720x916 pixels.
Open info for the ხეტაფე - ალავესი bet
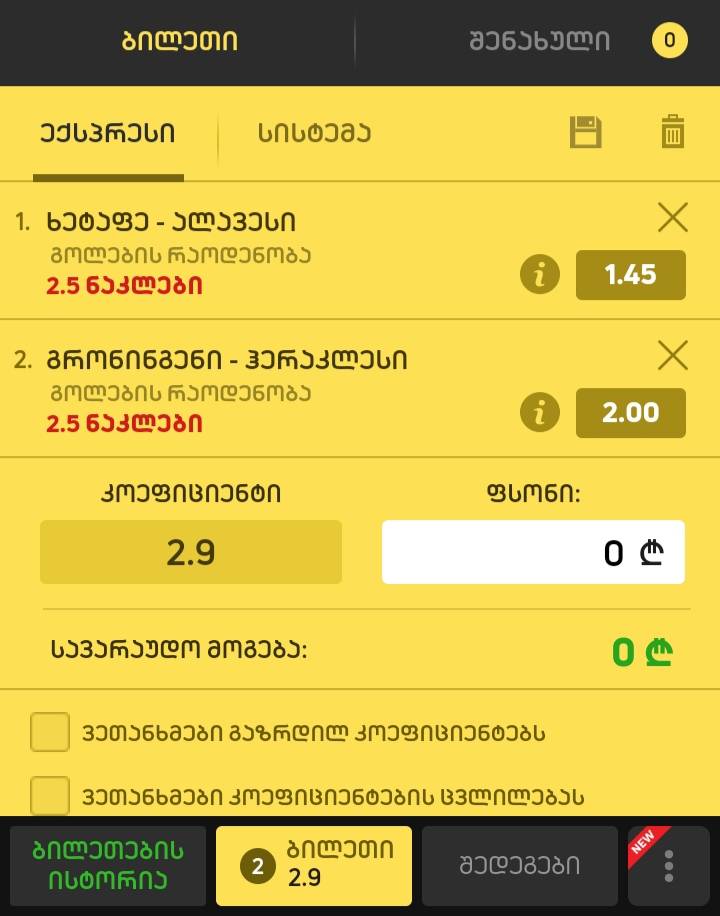point(539,274)
